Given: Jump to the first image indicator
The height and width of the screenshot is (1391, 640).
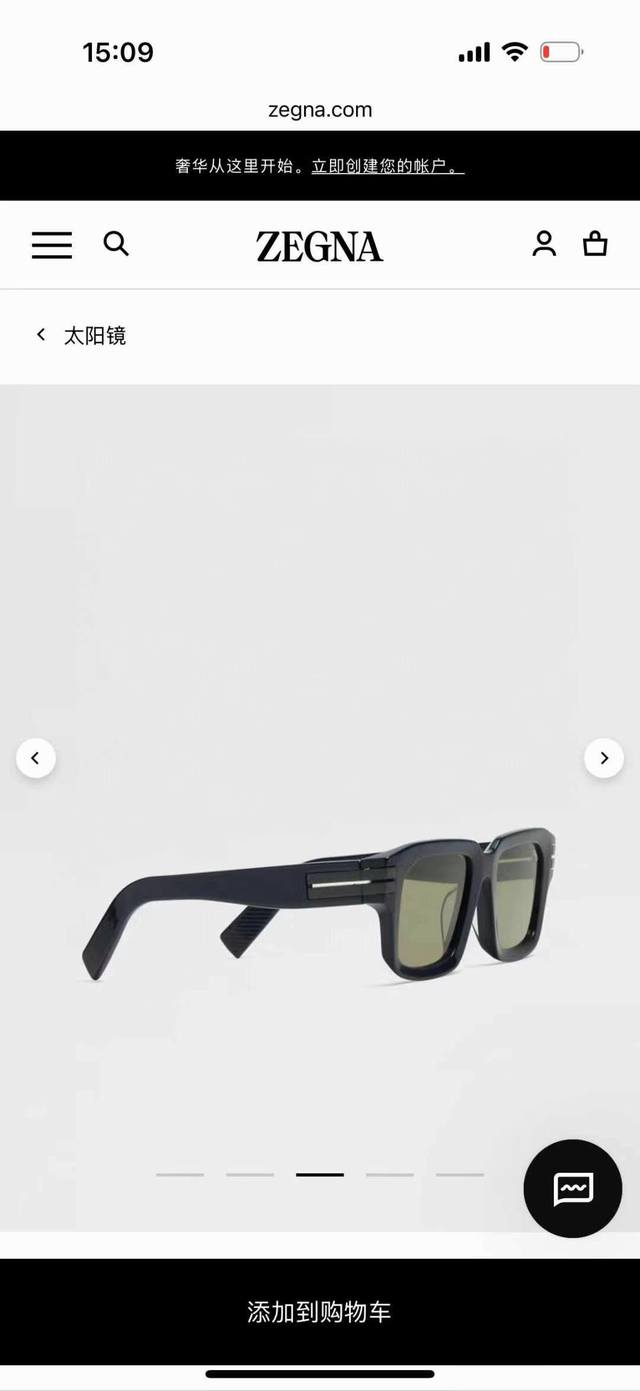Looking at the screenshot, I should pos(180,1174).
